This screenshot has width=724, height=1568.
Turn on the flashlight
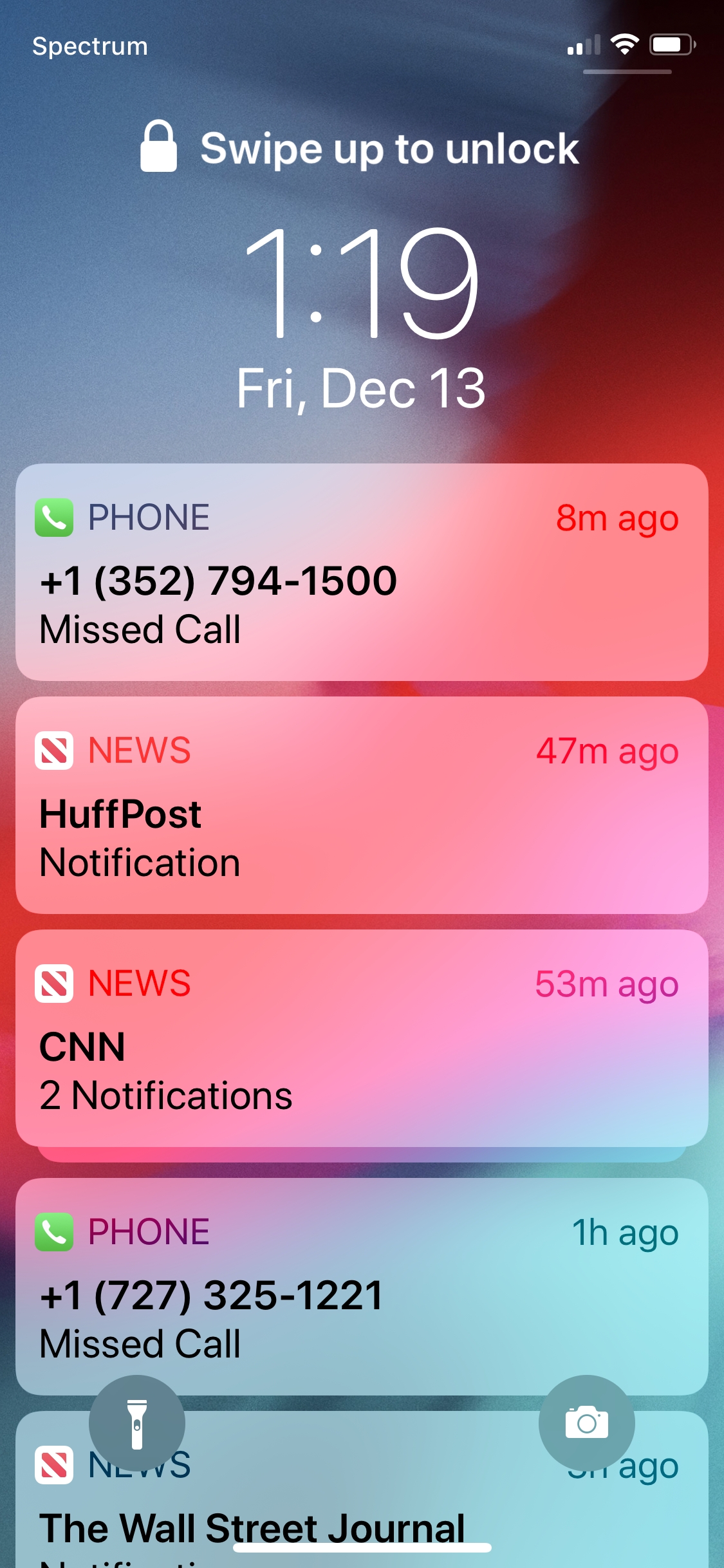pos(137,1423)
